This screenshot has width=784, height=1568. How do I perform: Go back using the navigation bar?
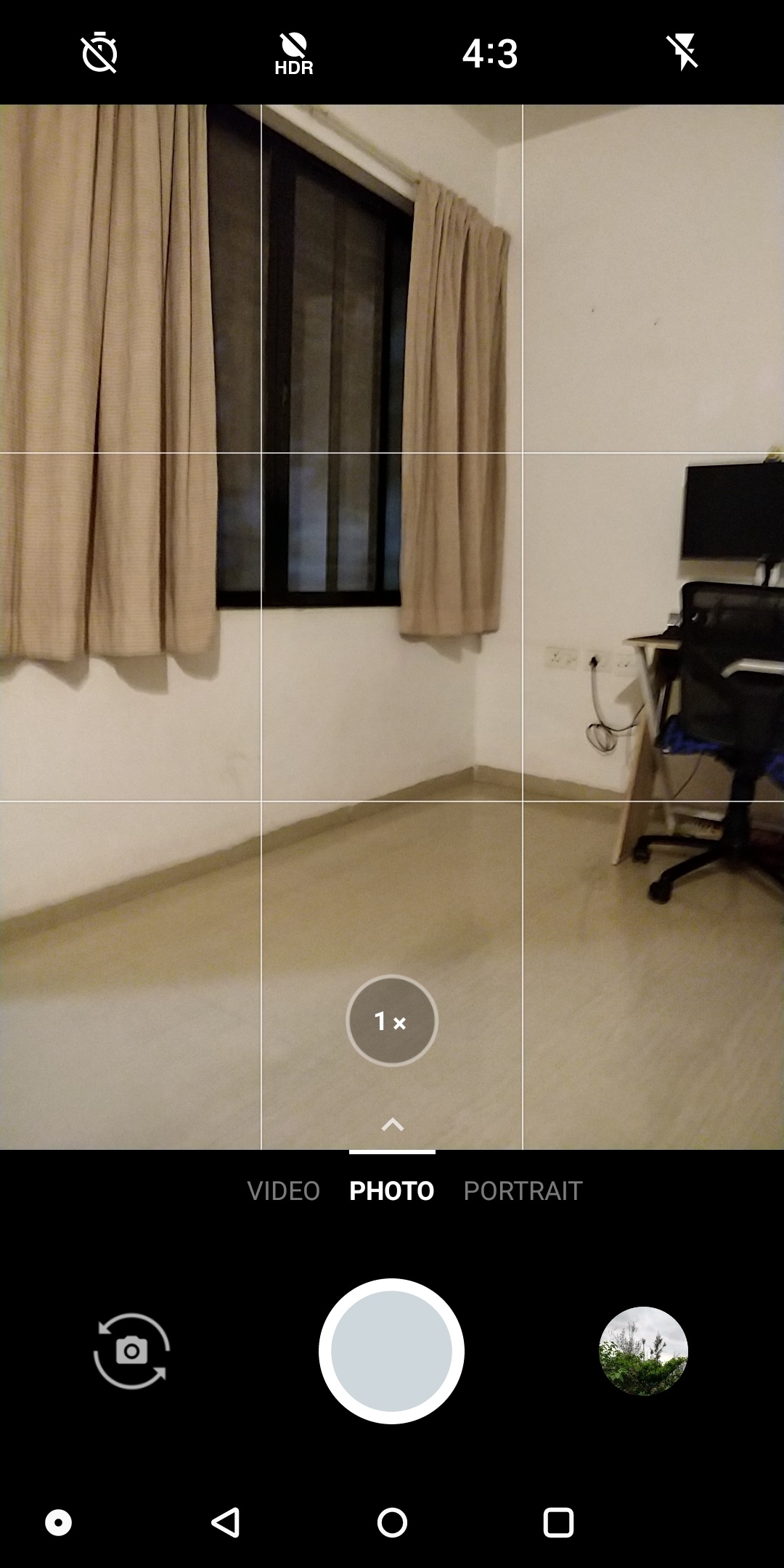[x=226, y=1522]
